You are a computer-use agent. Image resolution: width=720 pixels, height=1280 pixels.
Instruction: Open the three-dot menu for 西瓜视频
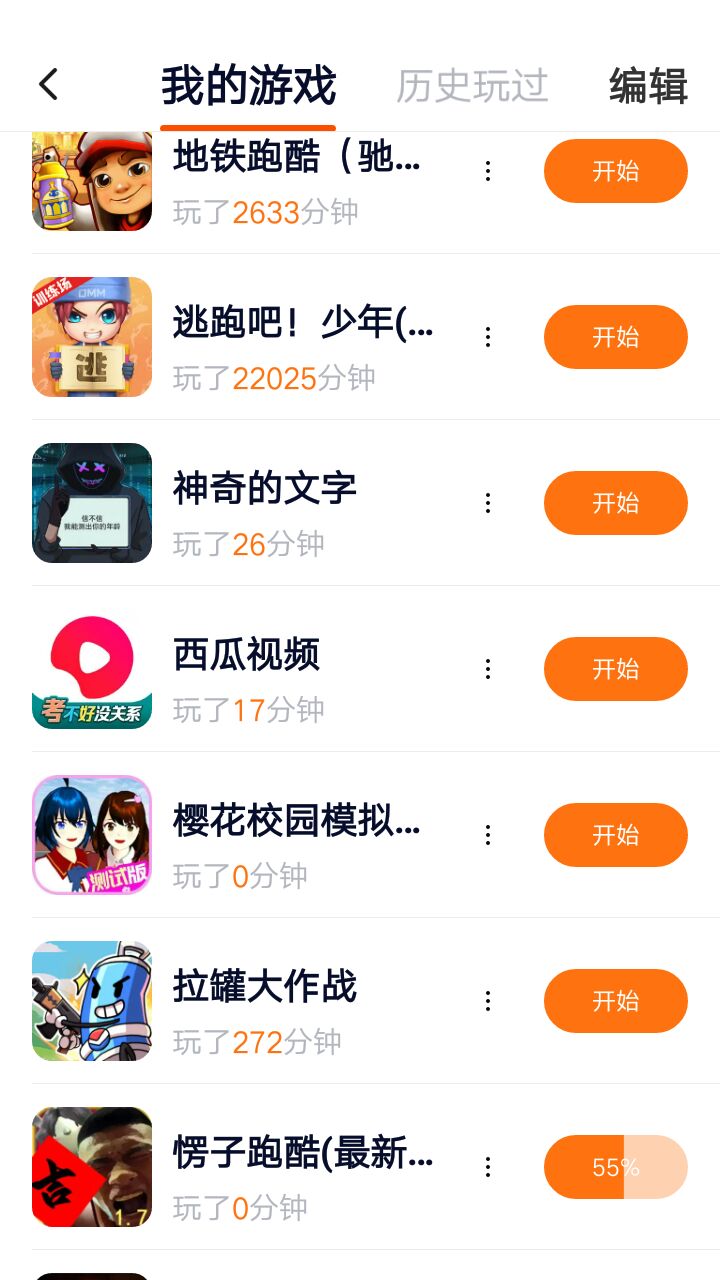coord(488,669)
